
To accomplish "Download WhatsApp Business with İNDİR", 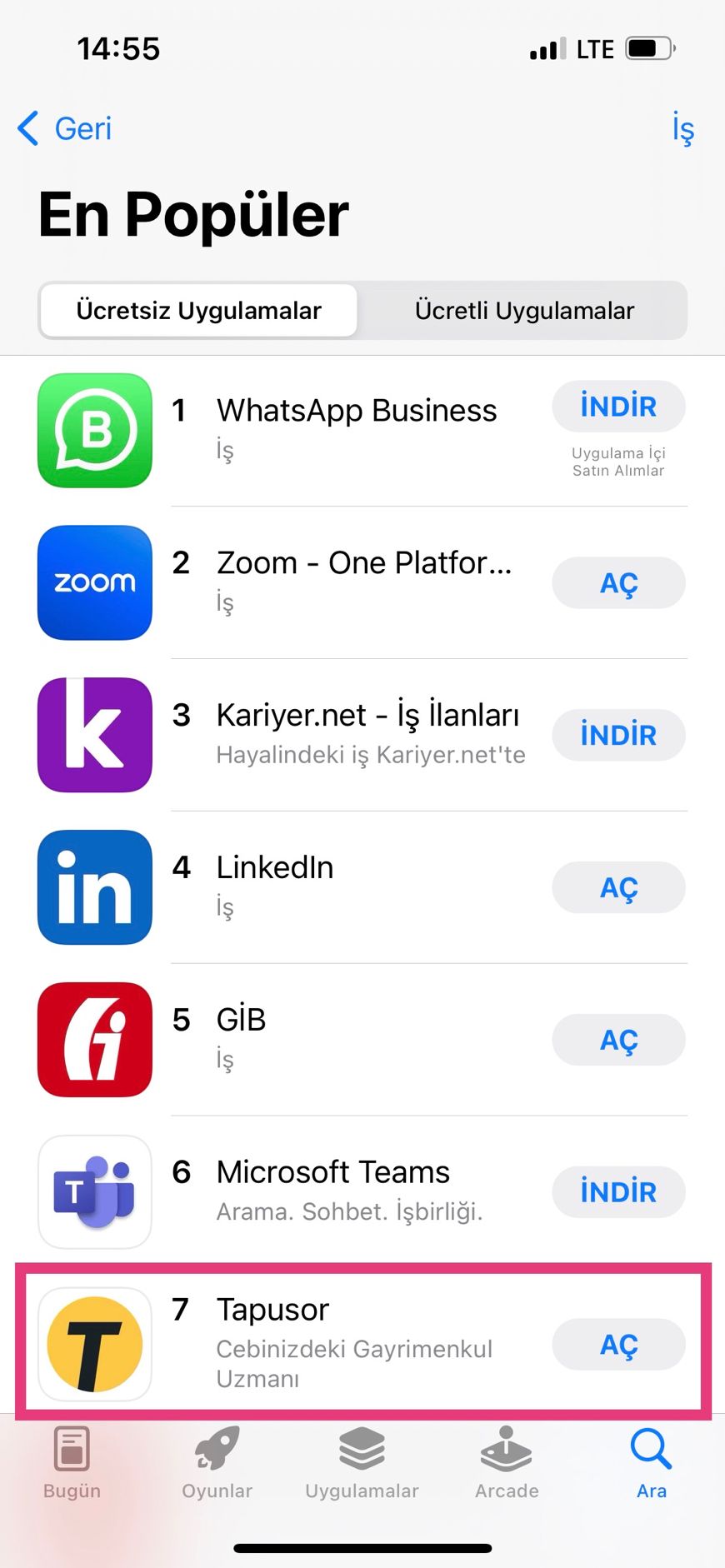I will pyautogui.click(x=618, y=407).
